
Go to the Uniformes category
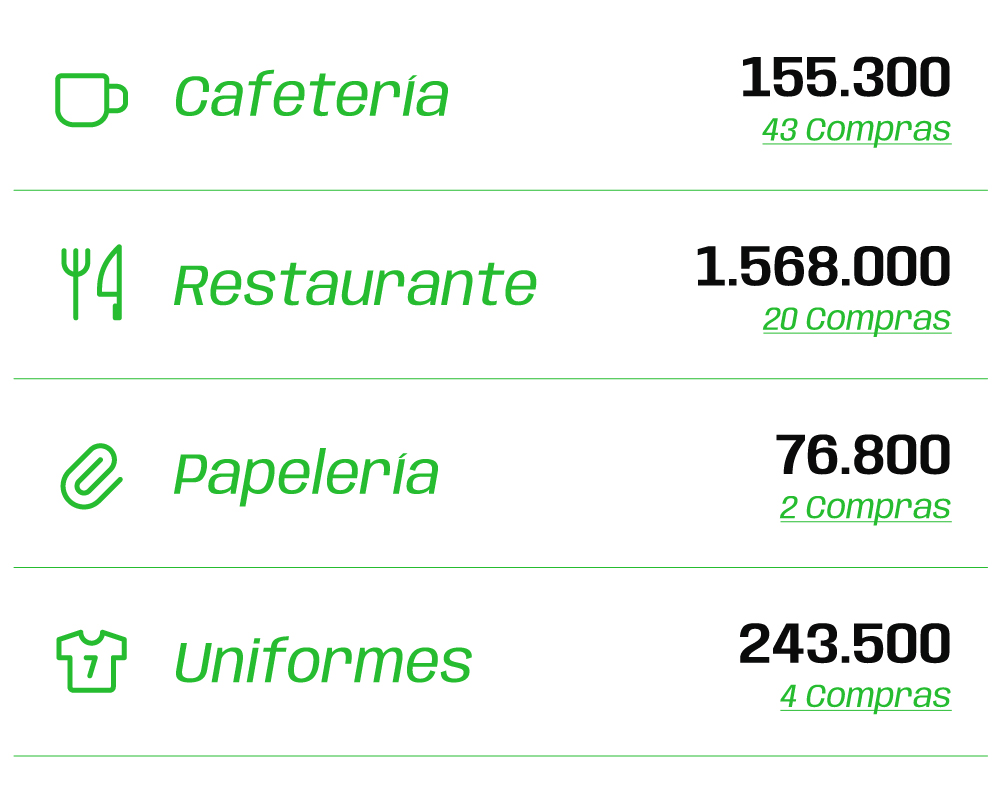click(x=323, y=662)
